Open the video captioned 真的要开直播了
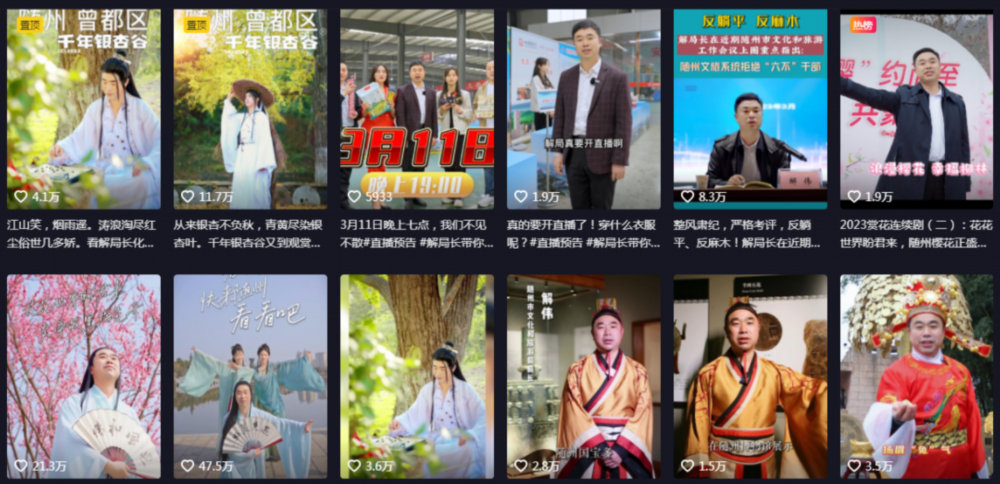 [583, 110]
